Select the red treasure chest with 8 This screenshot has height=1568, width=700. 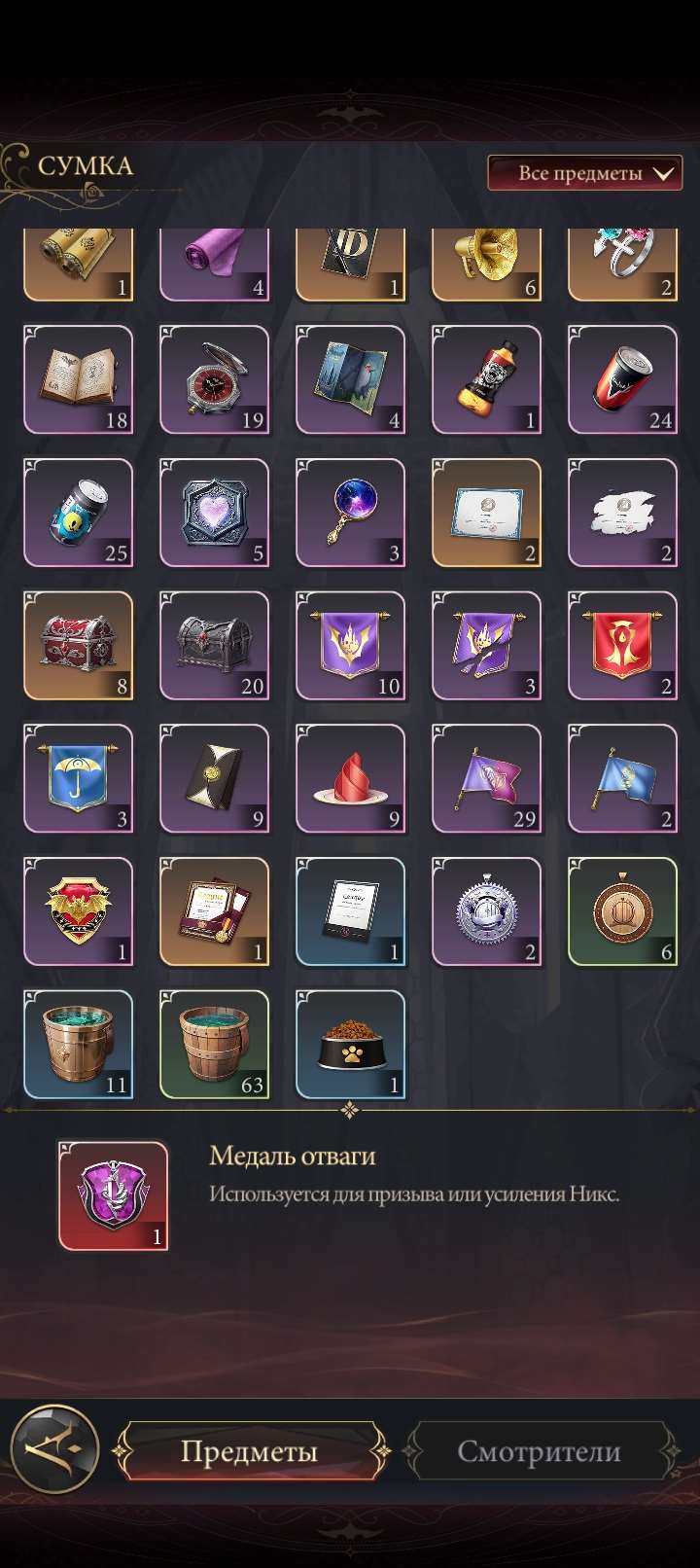tap(78, 645)
